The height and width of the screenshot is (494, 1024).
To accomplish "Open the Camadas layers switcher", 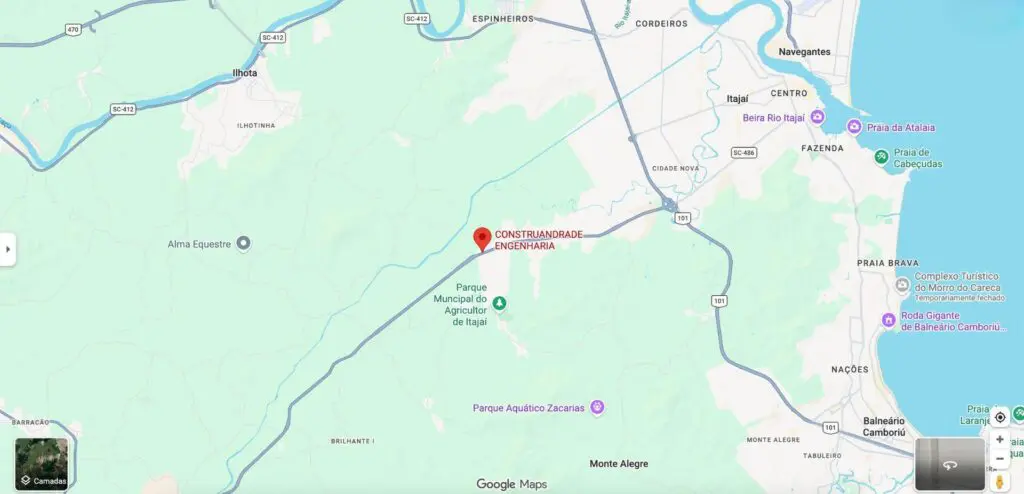I will click(41, 463).
